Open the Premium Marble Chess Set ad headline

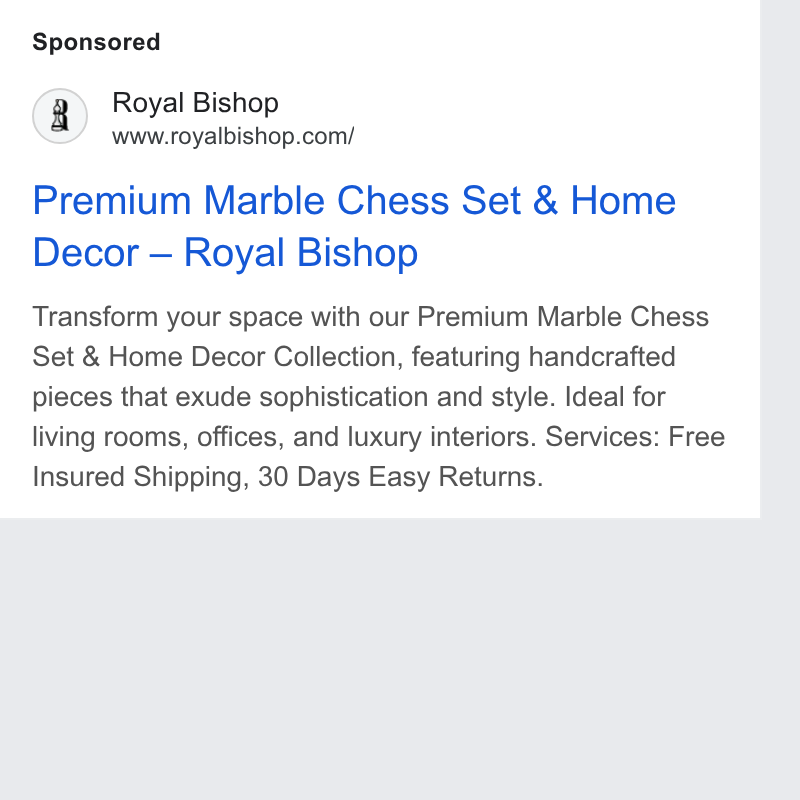354,226
